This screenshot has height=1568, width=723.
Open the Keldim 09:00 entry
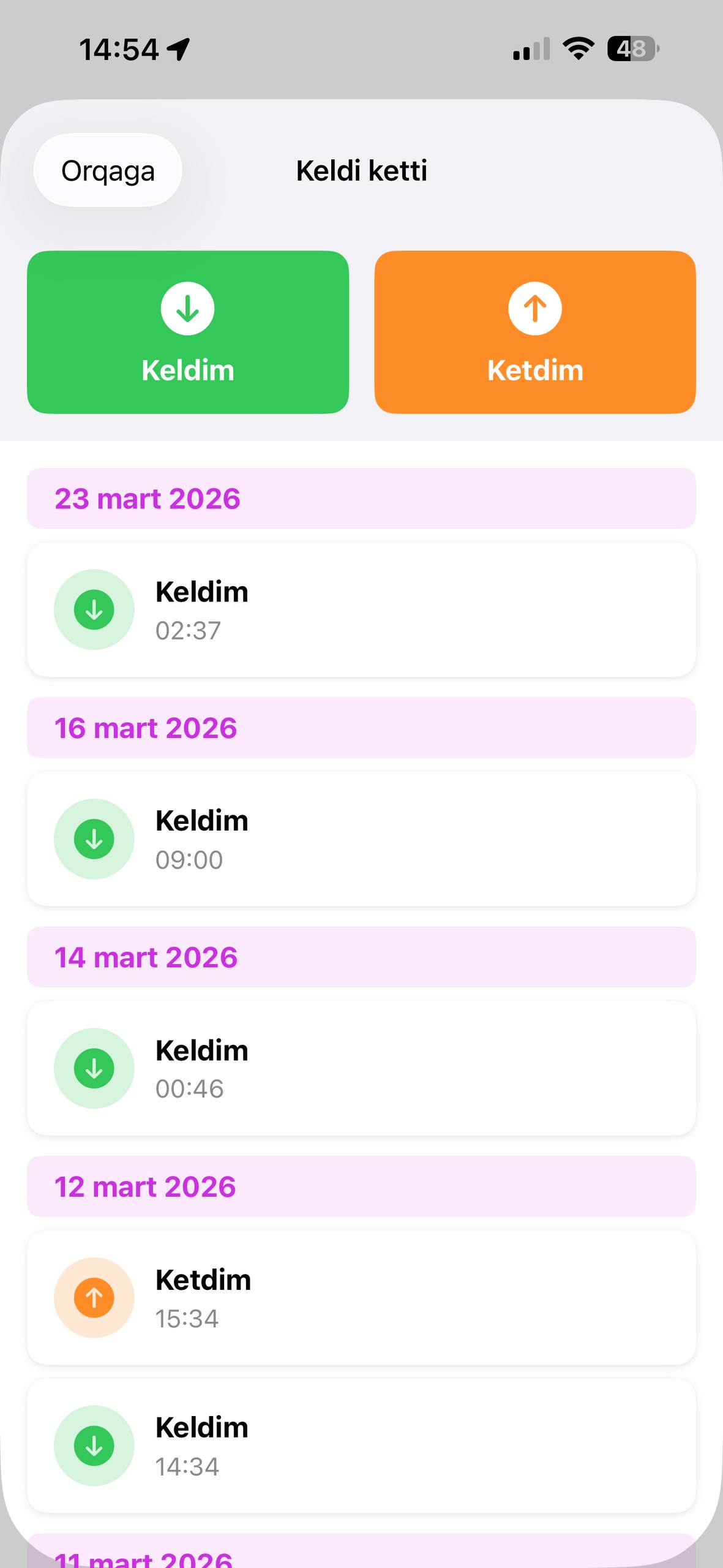coord(361,839)
